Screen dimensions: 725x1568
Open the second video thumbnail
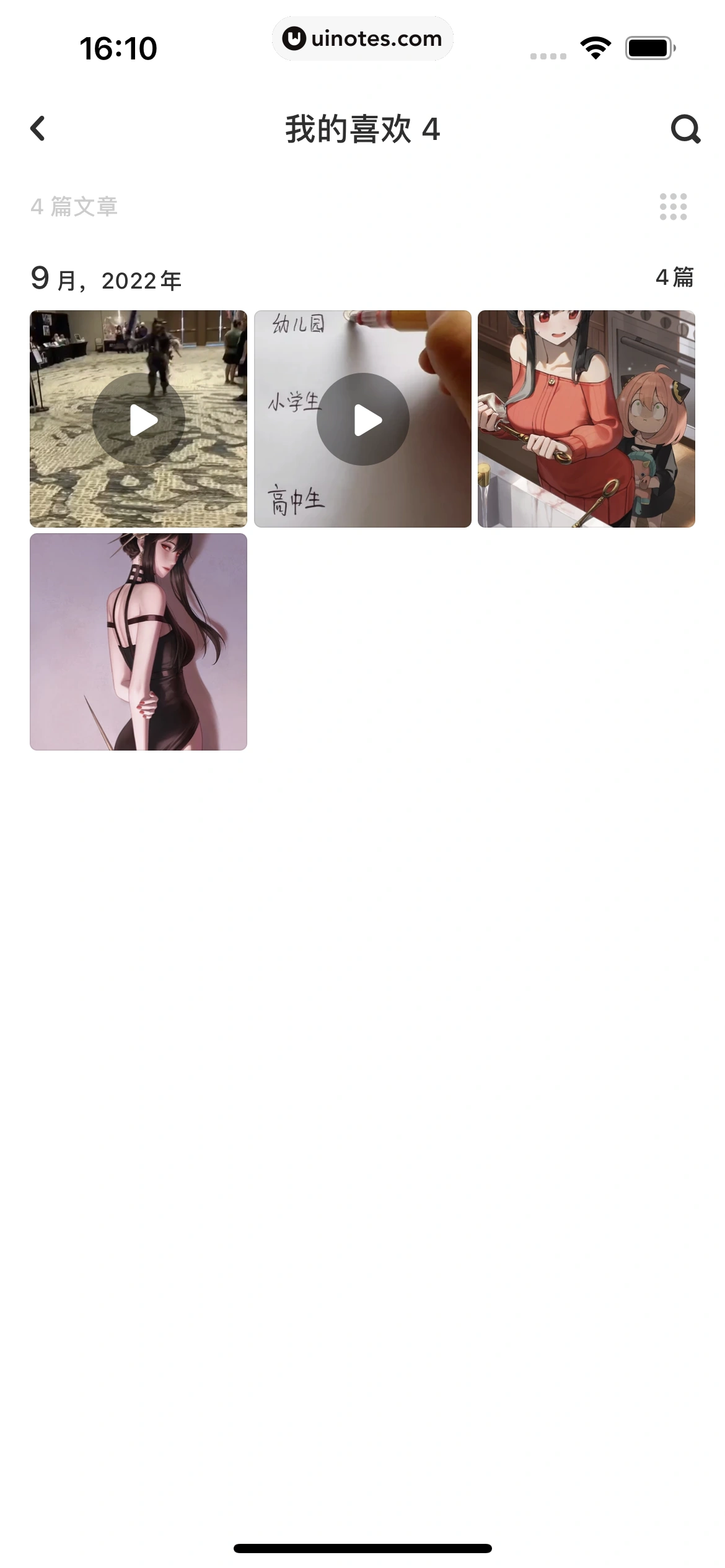(362, 418)
